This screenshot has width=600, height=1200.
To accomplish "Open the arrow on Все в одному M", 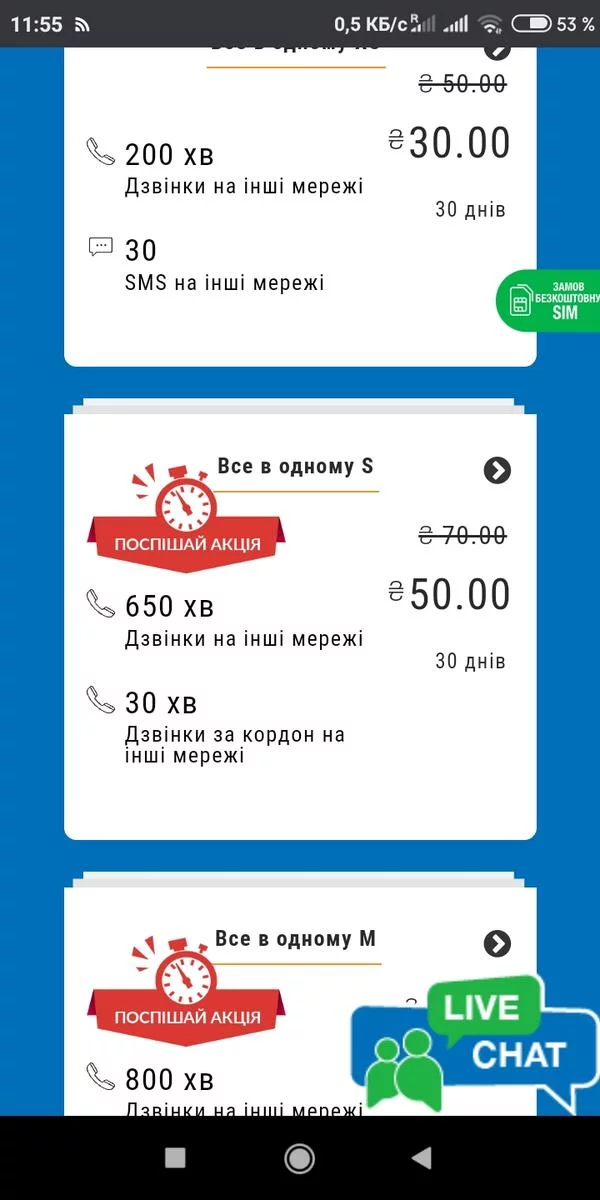I will pyautogui.click(x=497, y=943).
